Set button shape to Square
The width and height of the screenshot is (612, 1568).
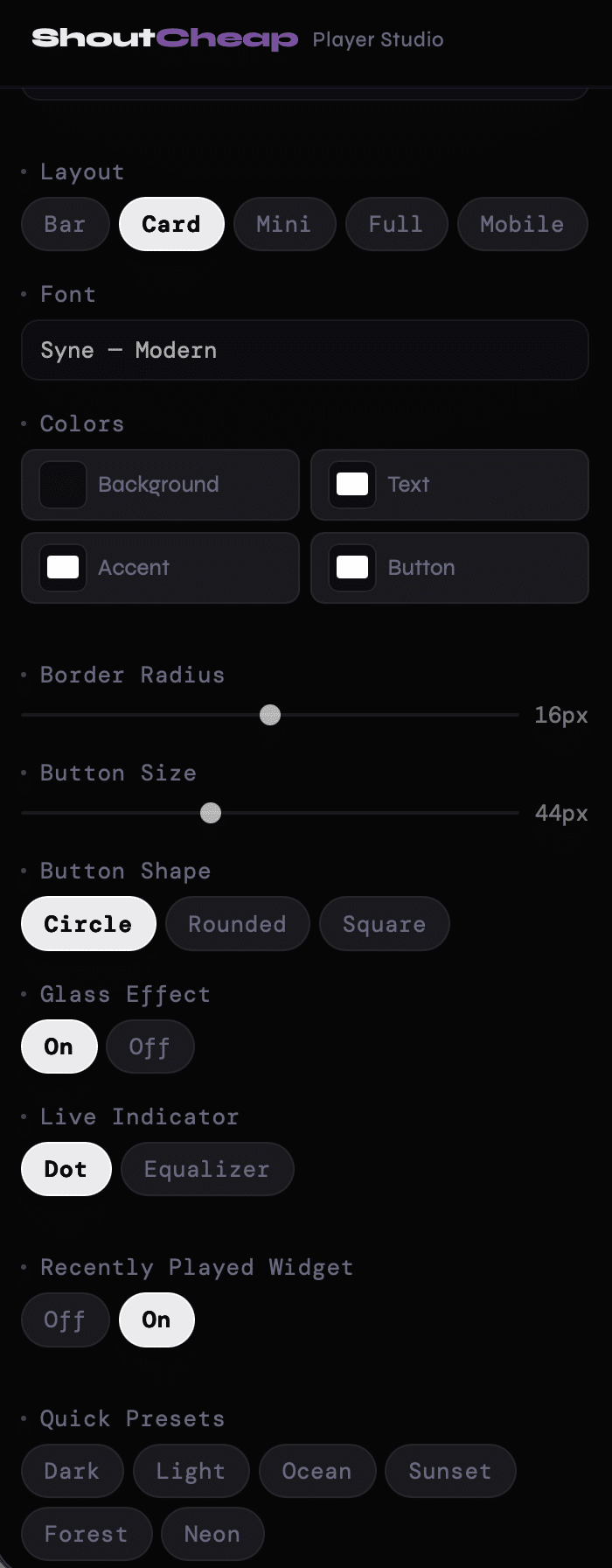[x=384, y=924]
